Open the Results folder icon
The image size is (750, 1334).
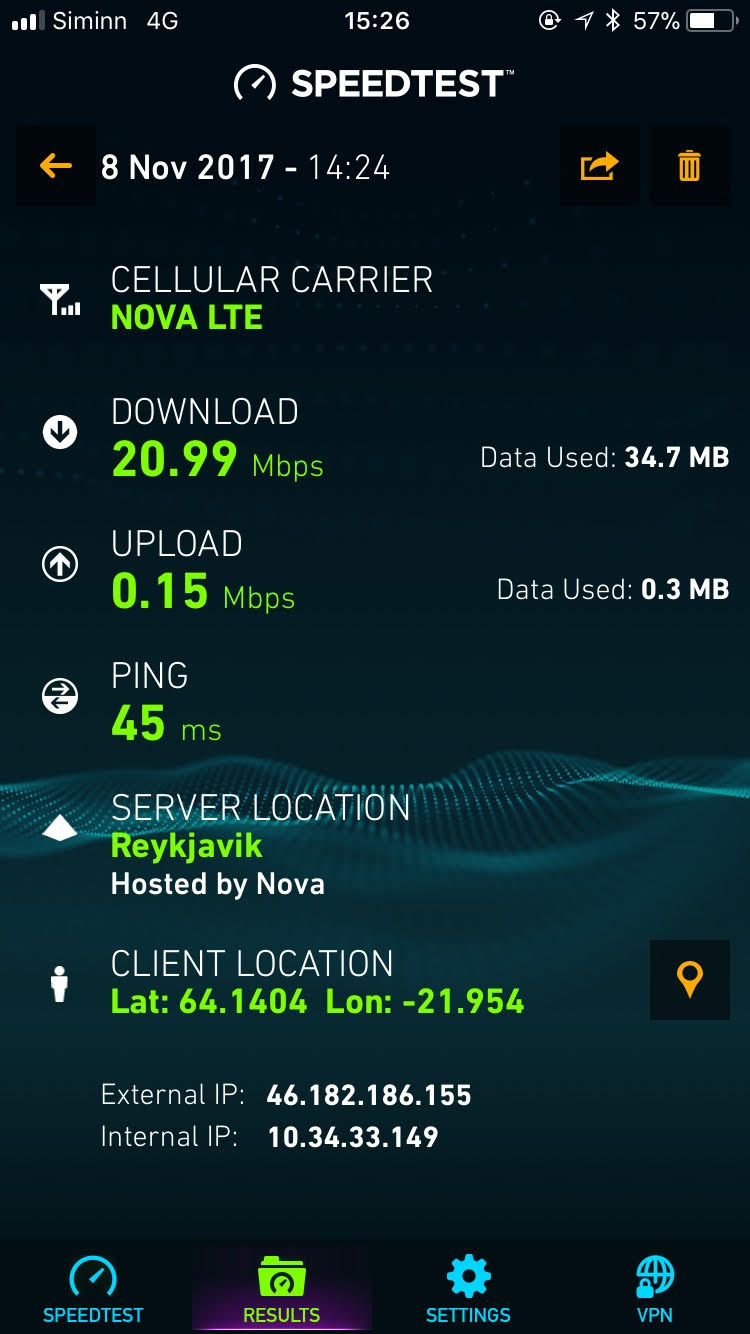[x=281, y=1277]
